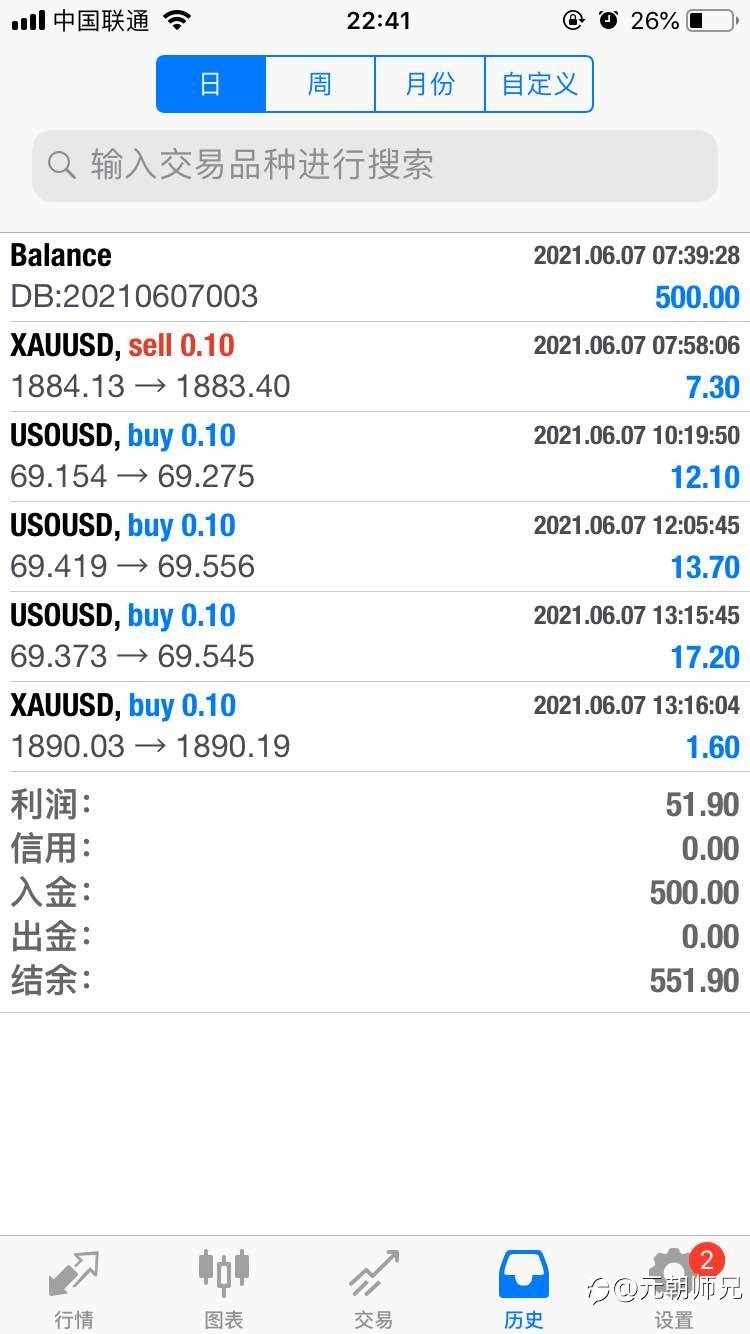The image size is (750, 1334).
Task: Tap the symbol search field
Action: 375,165
